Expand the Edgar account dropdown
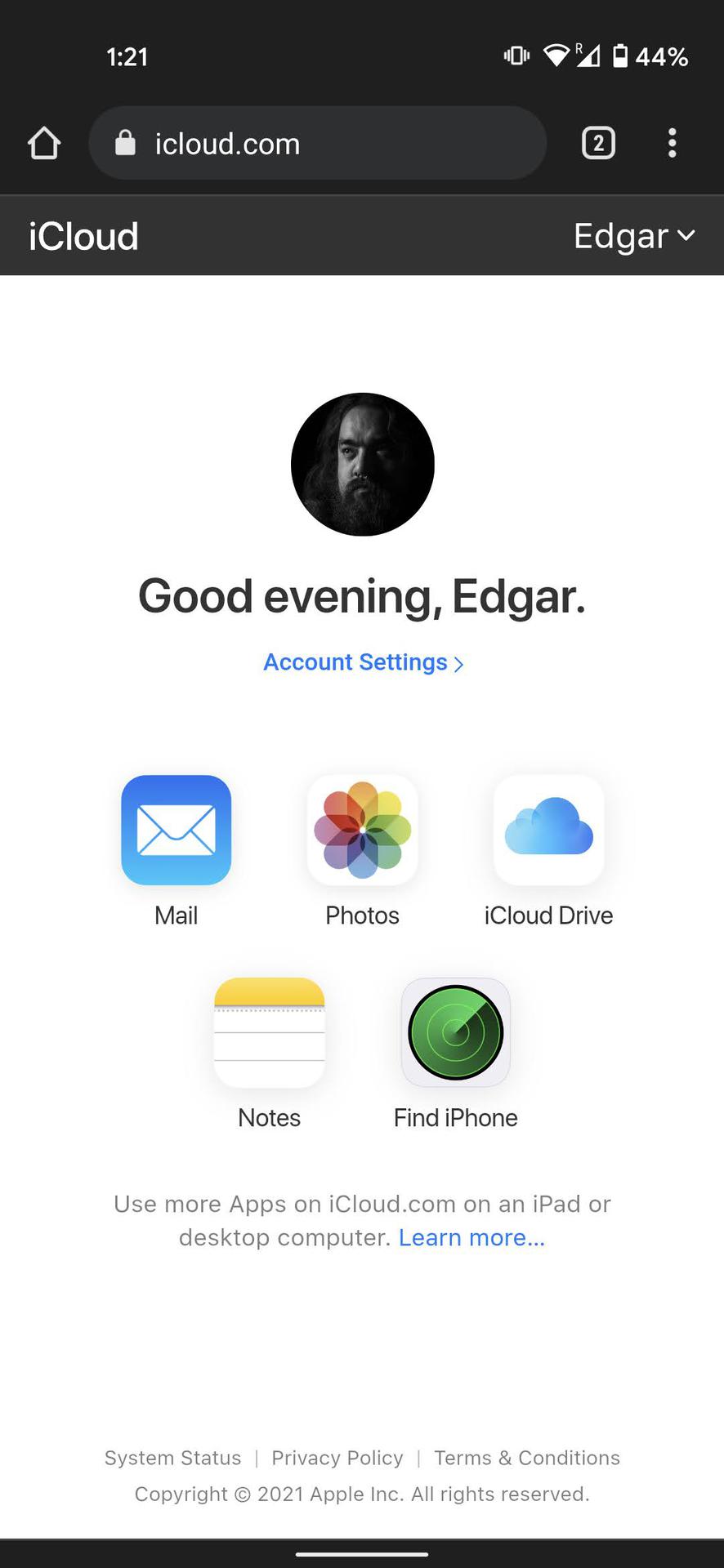 click(x=634, y=236)
